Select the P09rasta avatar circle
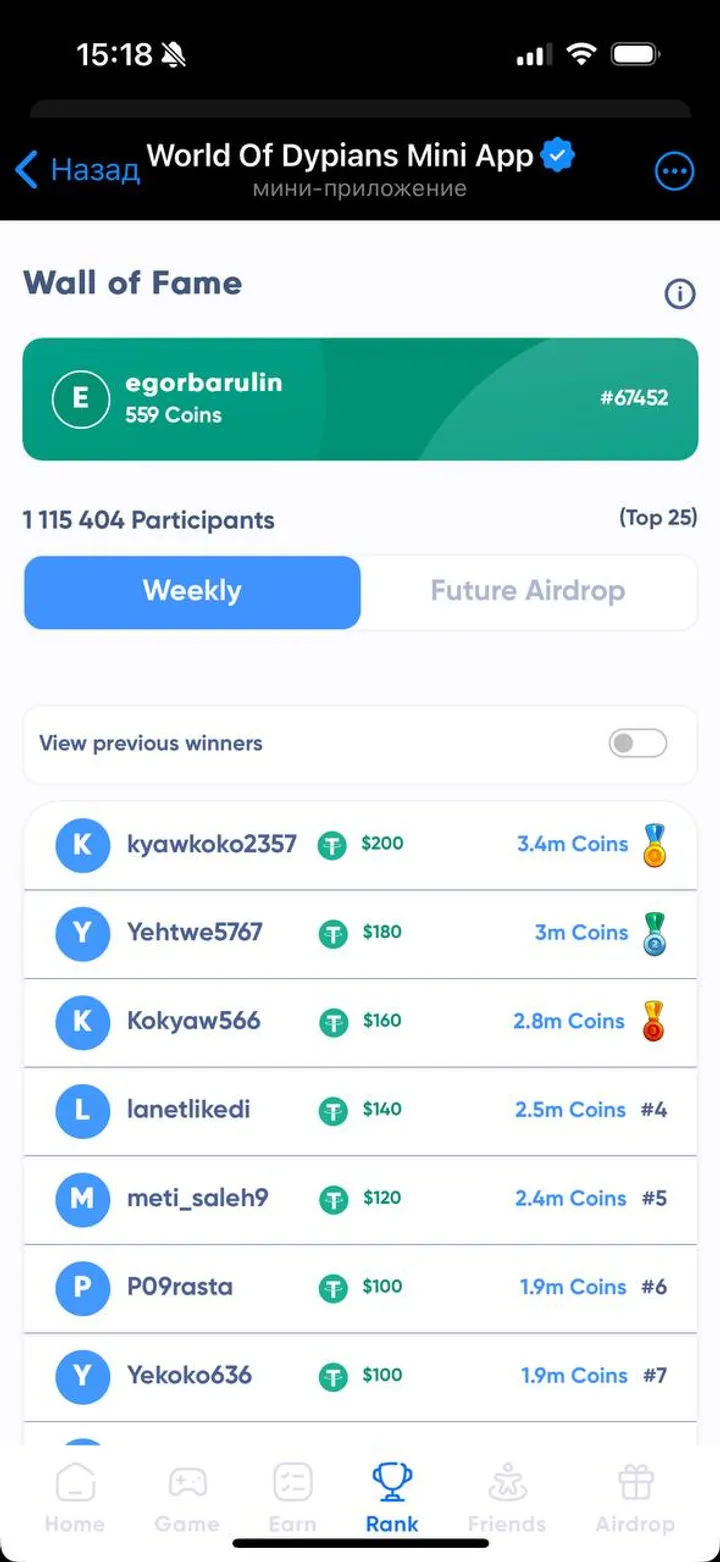 pos(82,1288)
